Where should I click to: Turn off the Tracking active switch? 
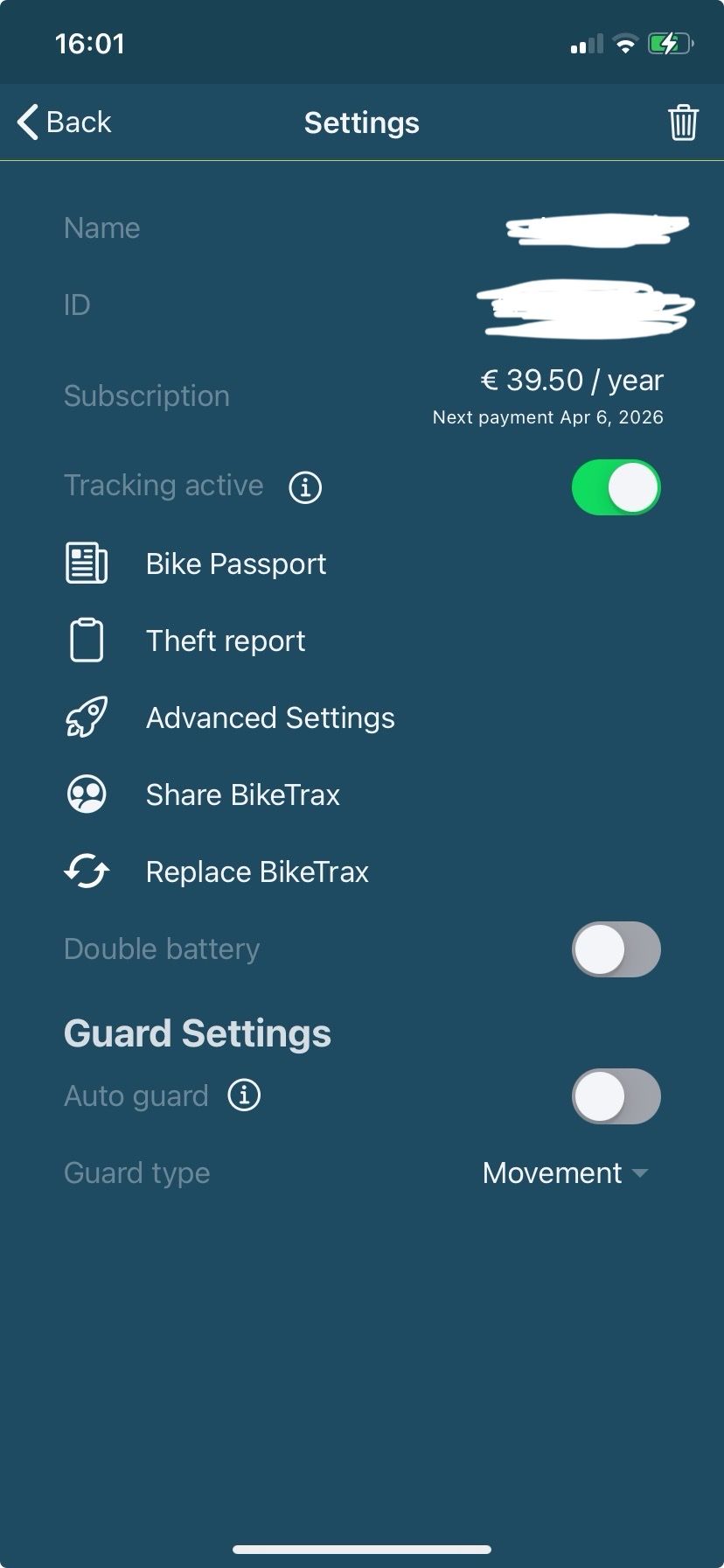coord(616,487)
